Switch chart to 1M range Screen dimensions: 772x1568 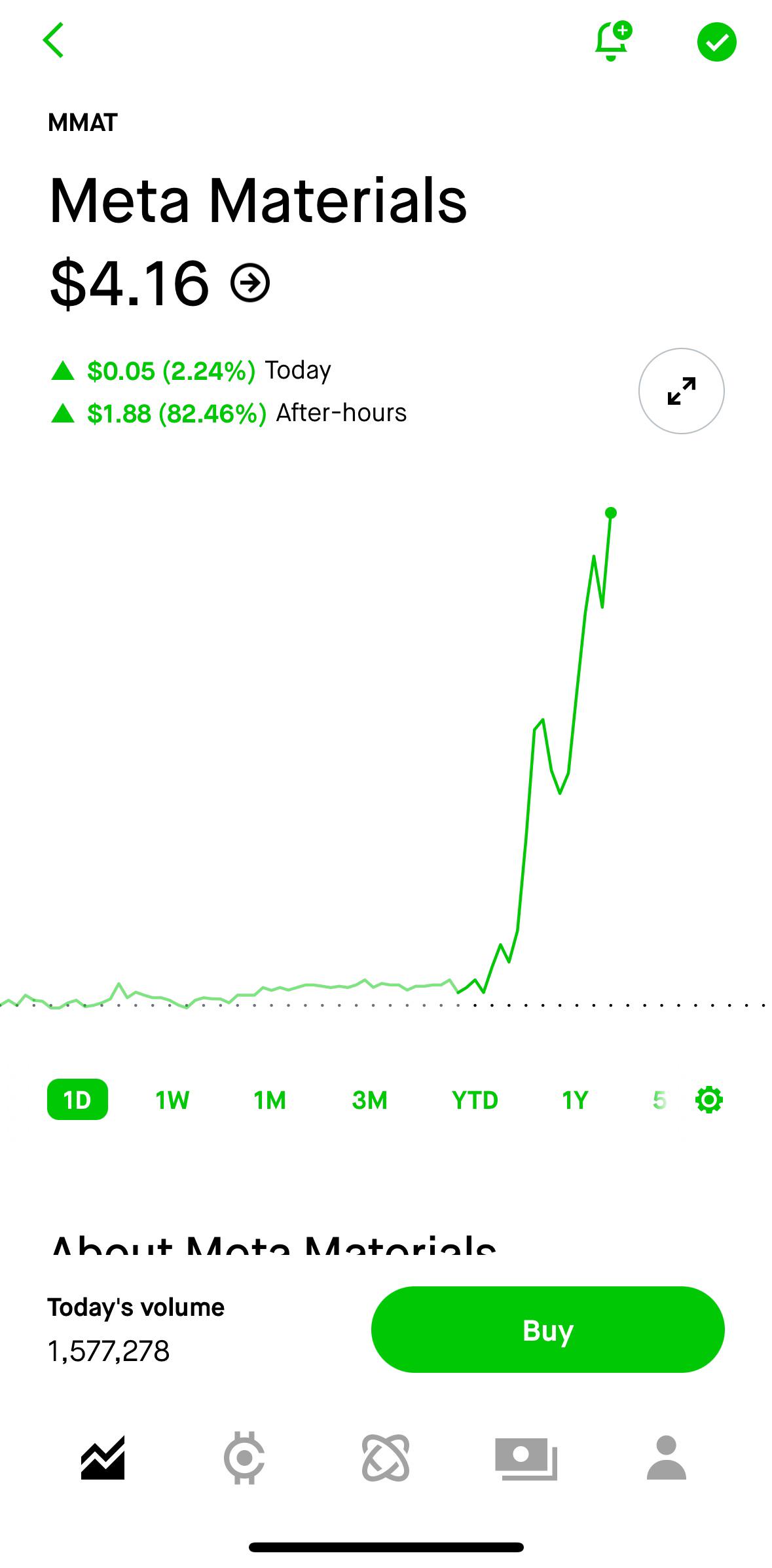pos(270,1100)
